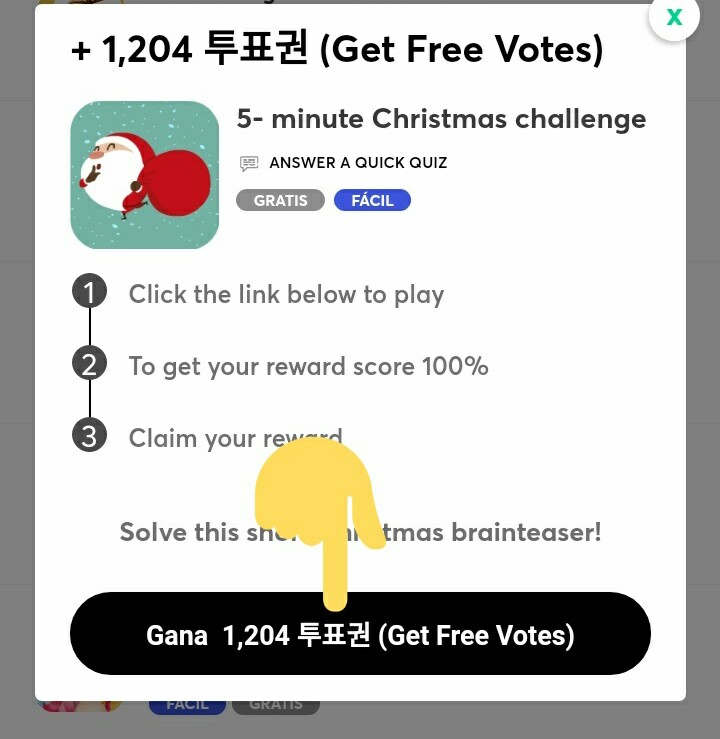Close the free votes offer dialog

[675, 17]
